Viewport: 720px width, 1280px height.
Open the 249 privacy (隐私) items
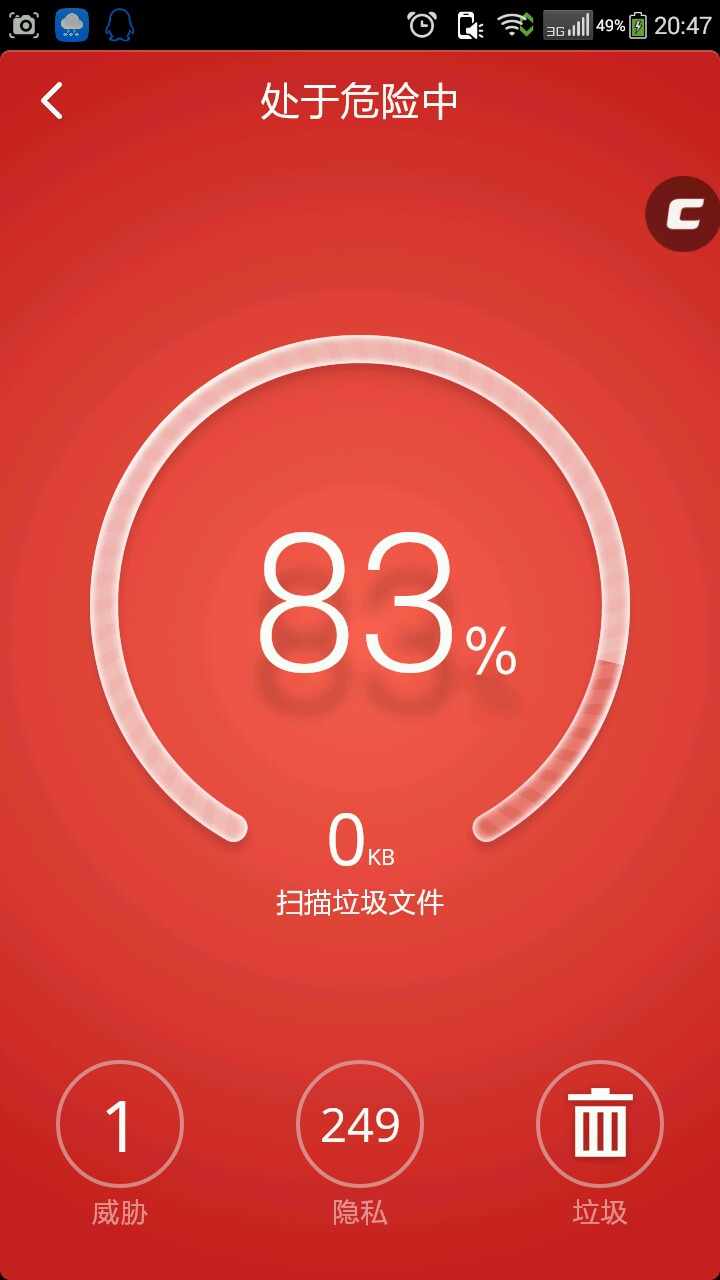360,1124
